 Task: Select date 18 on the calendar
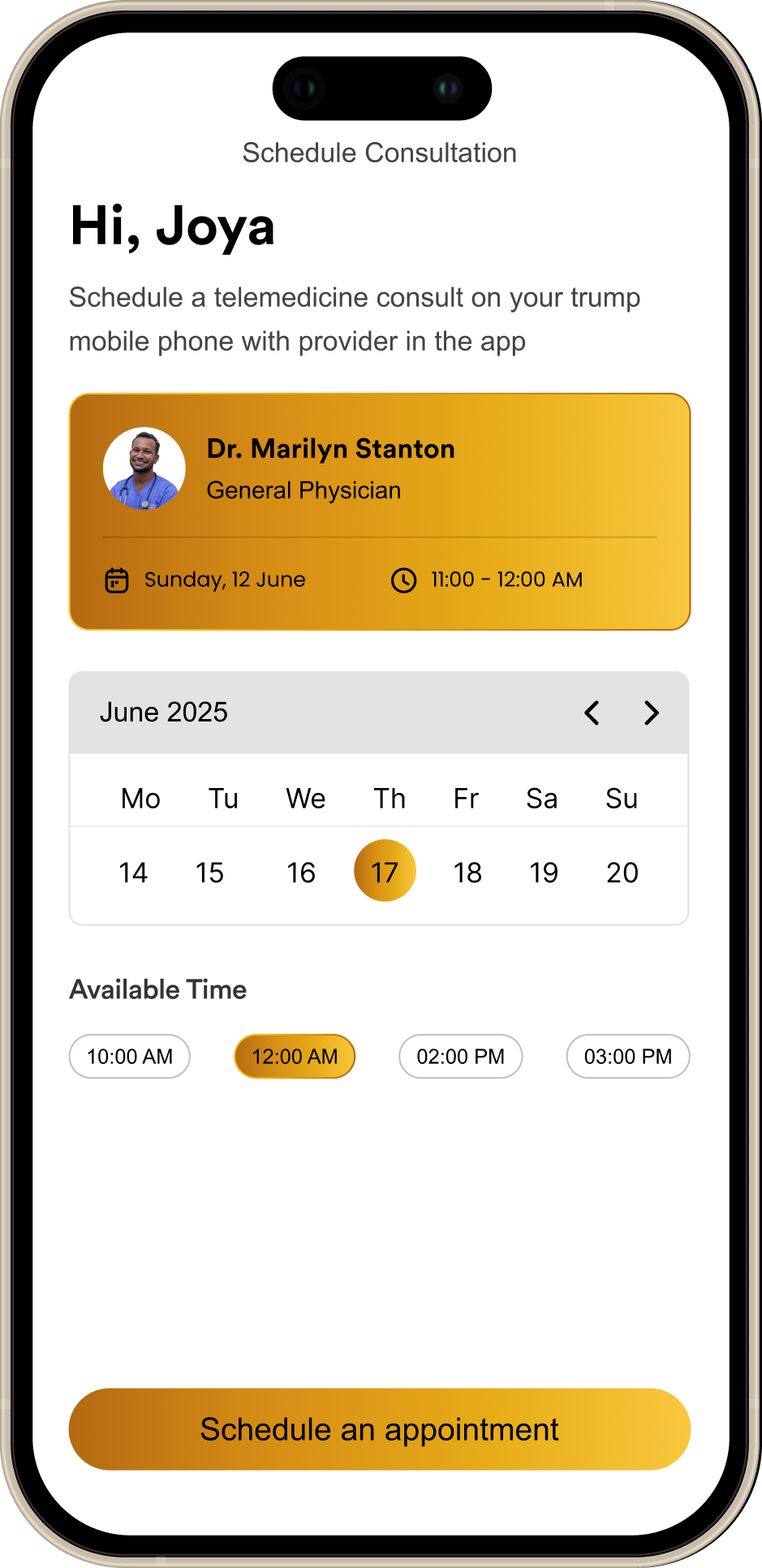467,872
